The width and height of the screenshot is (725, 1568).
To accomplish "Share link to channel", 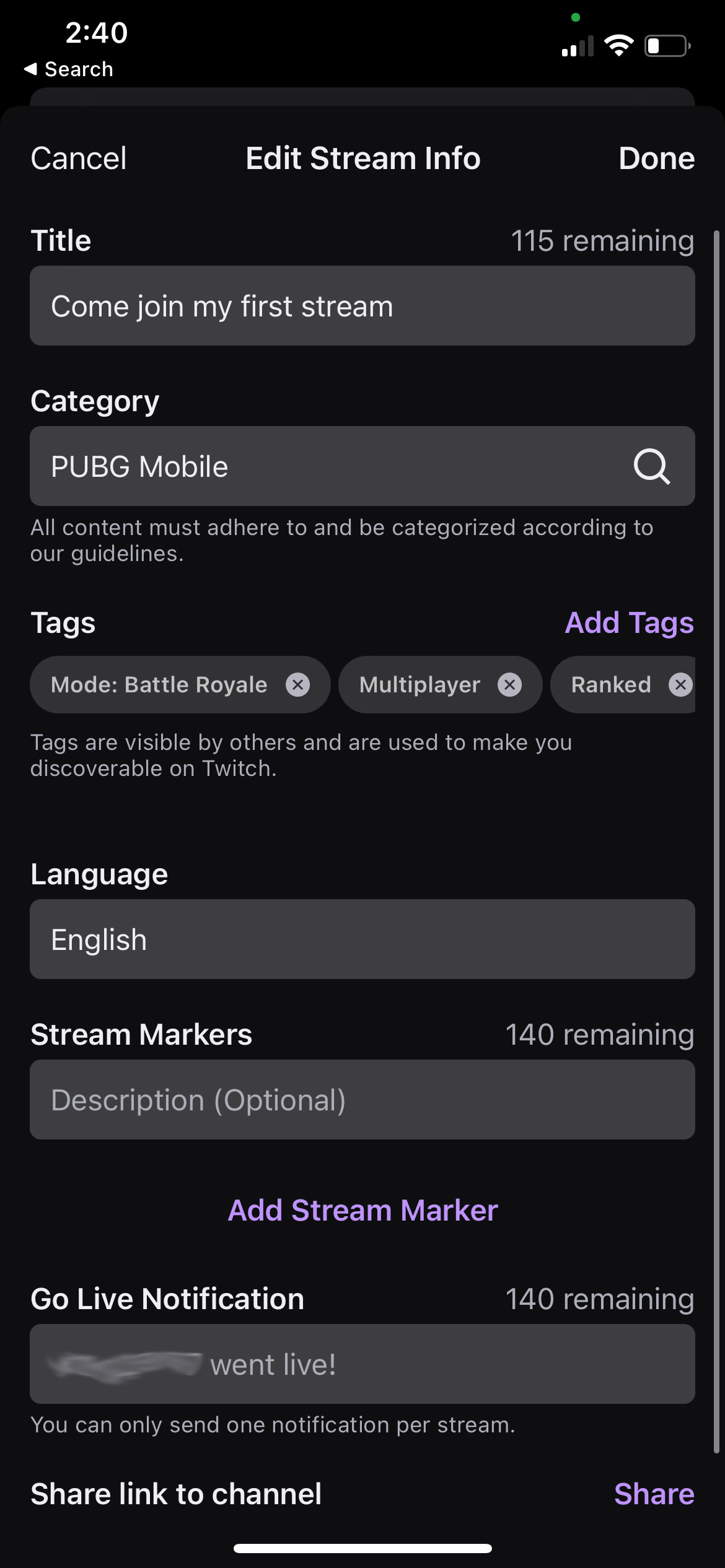I will [654, 1494].
